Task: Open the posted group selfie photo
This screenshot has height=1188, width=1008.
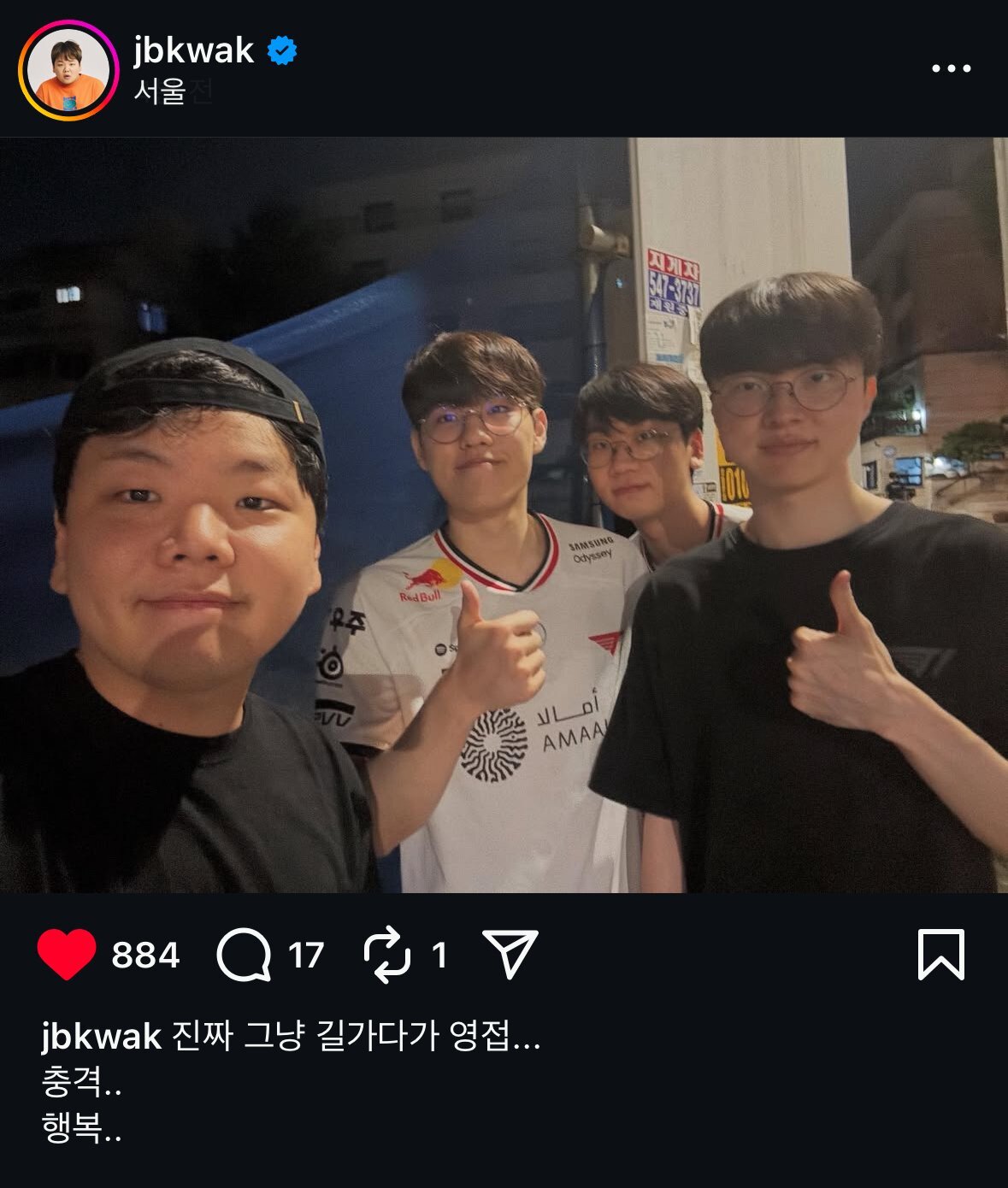Action: point(504,515)
